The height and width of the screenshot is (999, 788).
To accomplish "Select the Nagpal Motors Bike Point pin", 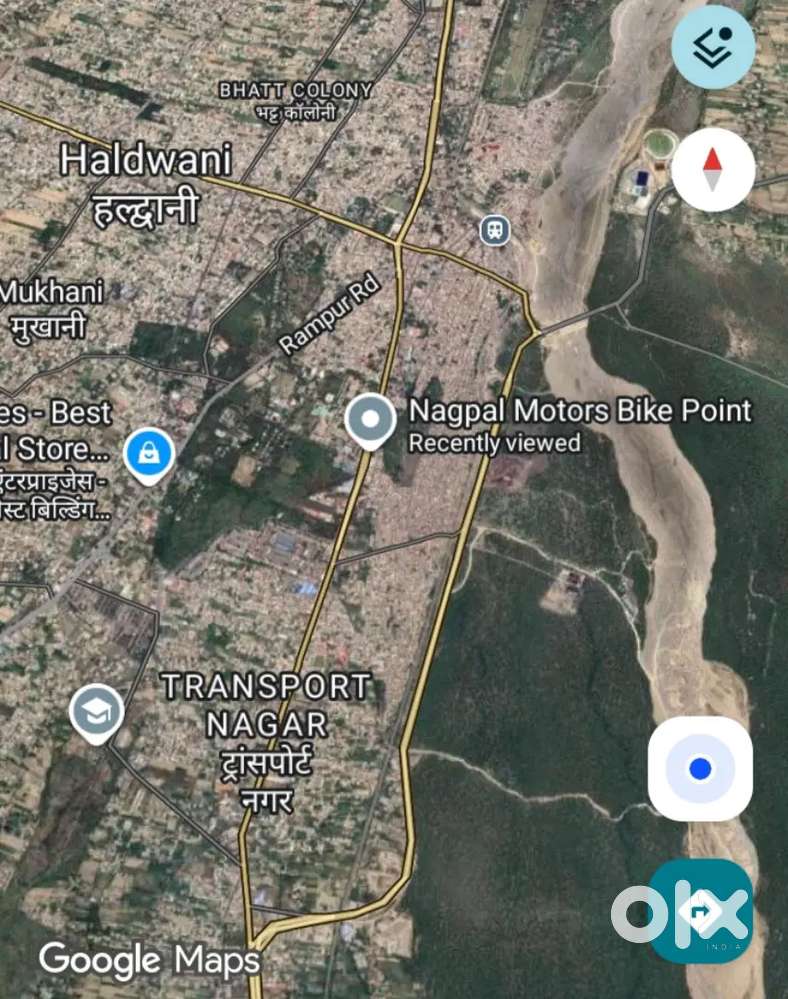I will point(371,421).
